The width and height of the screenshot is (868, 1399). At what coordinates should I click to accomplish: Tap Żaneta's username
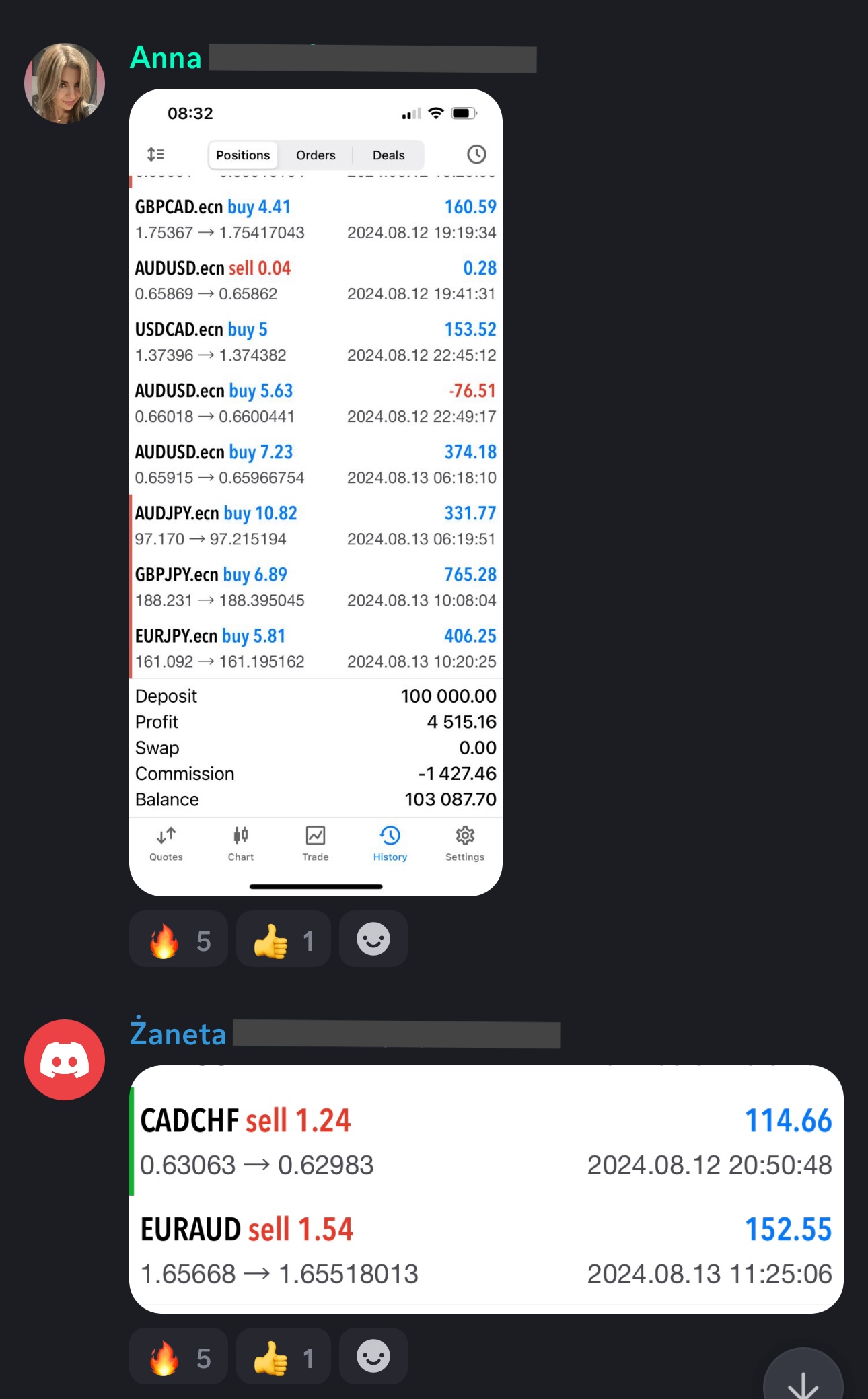178,1034
